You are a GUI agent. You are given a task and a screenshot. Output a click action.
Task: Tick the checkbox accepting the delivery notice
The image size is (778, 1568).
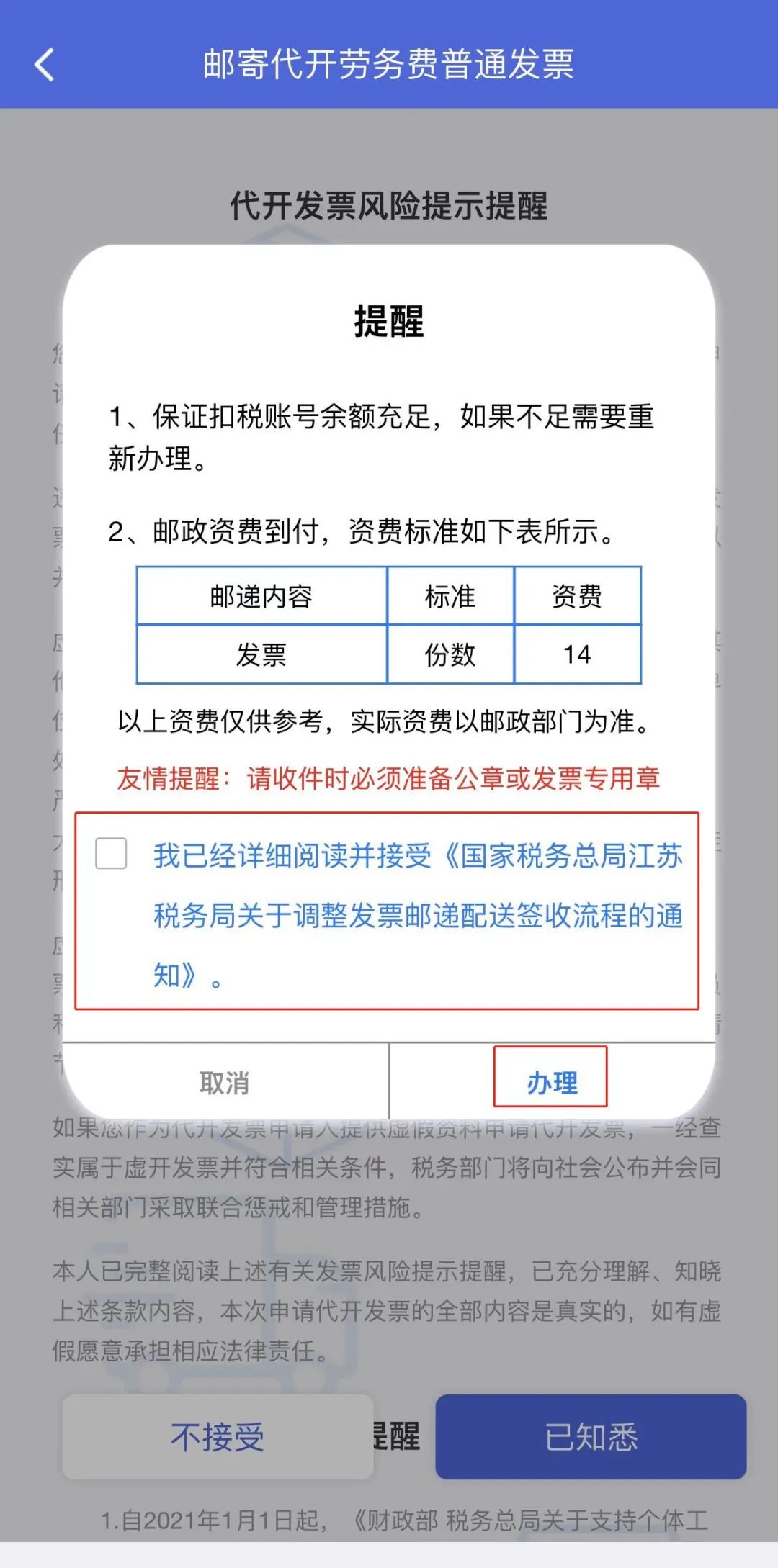point(111,853)
